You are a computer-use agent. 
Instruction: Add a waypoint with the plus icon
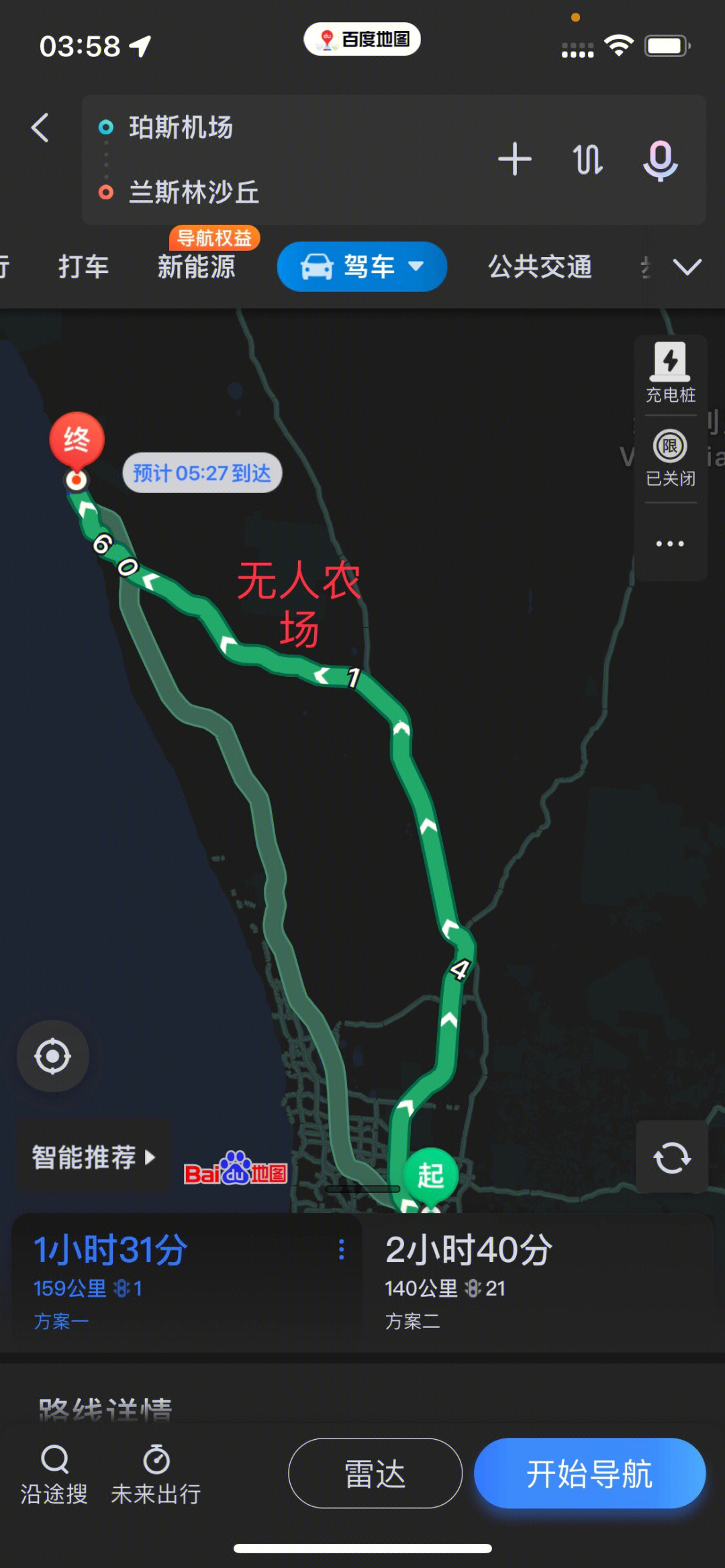tap(515, 160)
